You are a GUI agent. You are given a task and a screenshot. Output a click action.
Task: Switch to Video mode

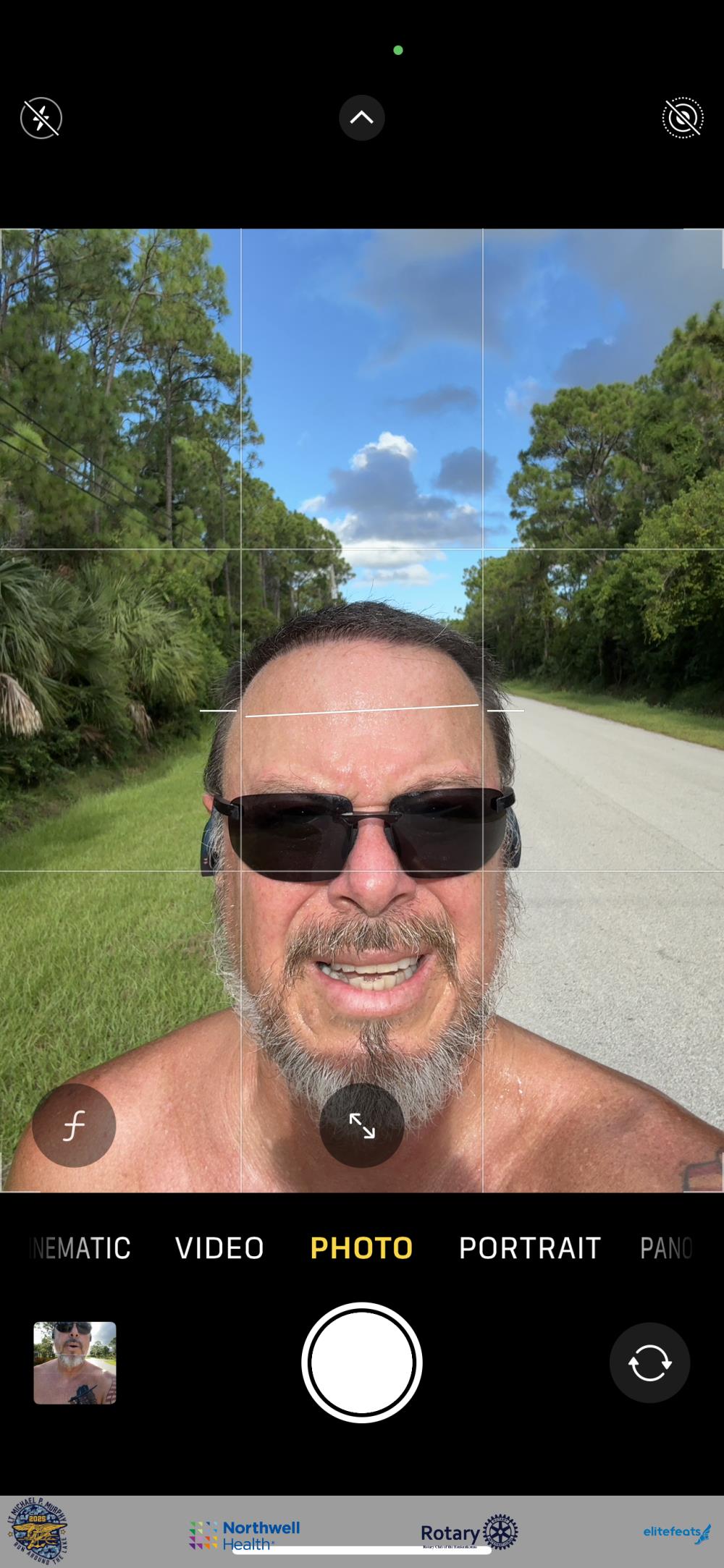219,1248
